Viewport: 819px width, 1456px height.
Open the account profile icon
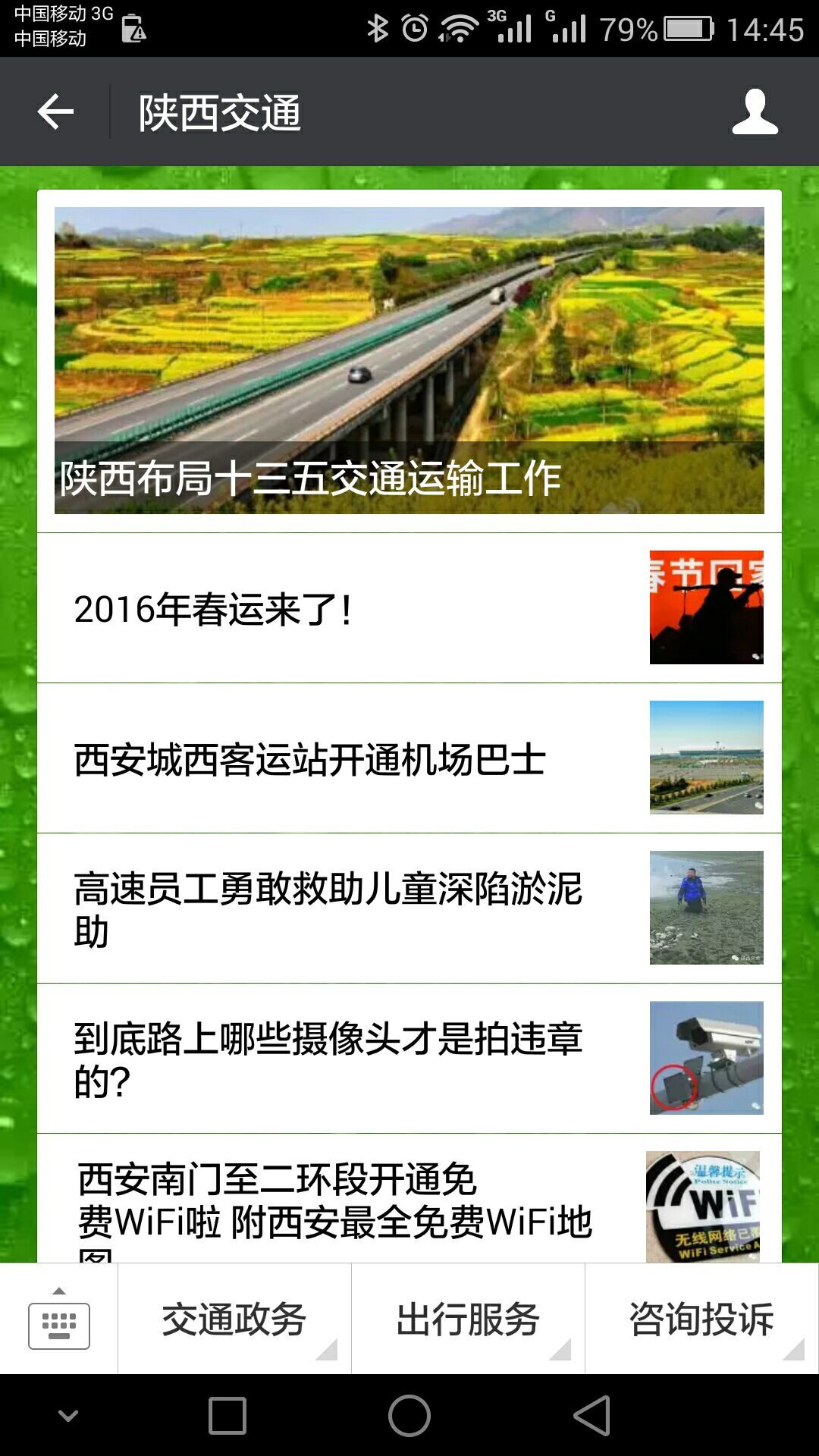[755, 112]
